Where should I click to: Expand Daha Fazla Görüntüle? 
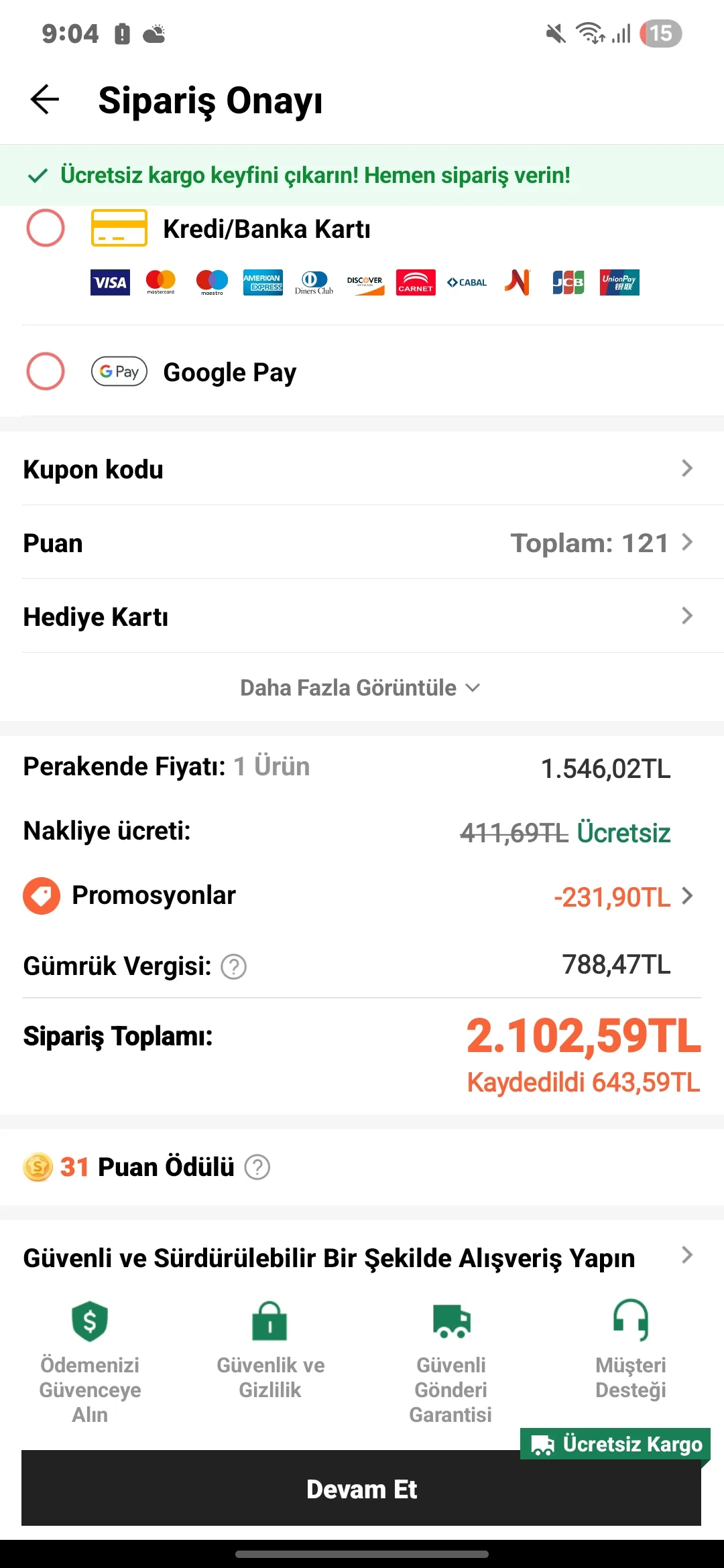click(361, 688)
